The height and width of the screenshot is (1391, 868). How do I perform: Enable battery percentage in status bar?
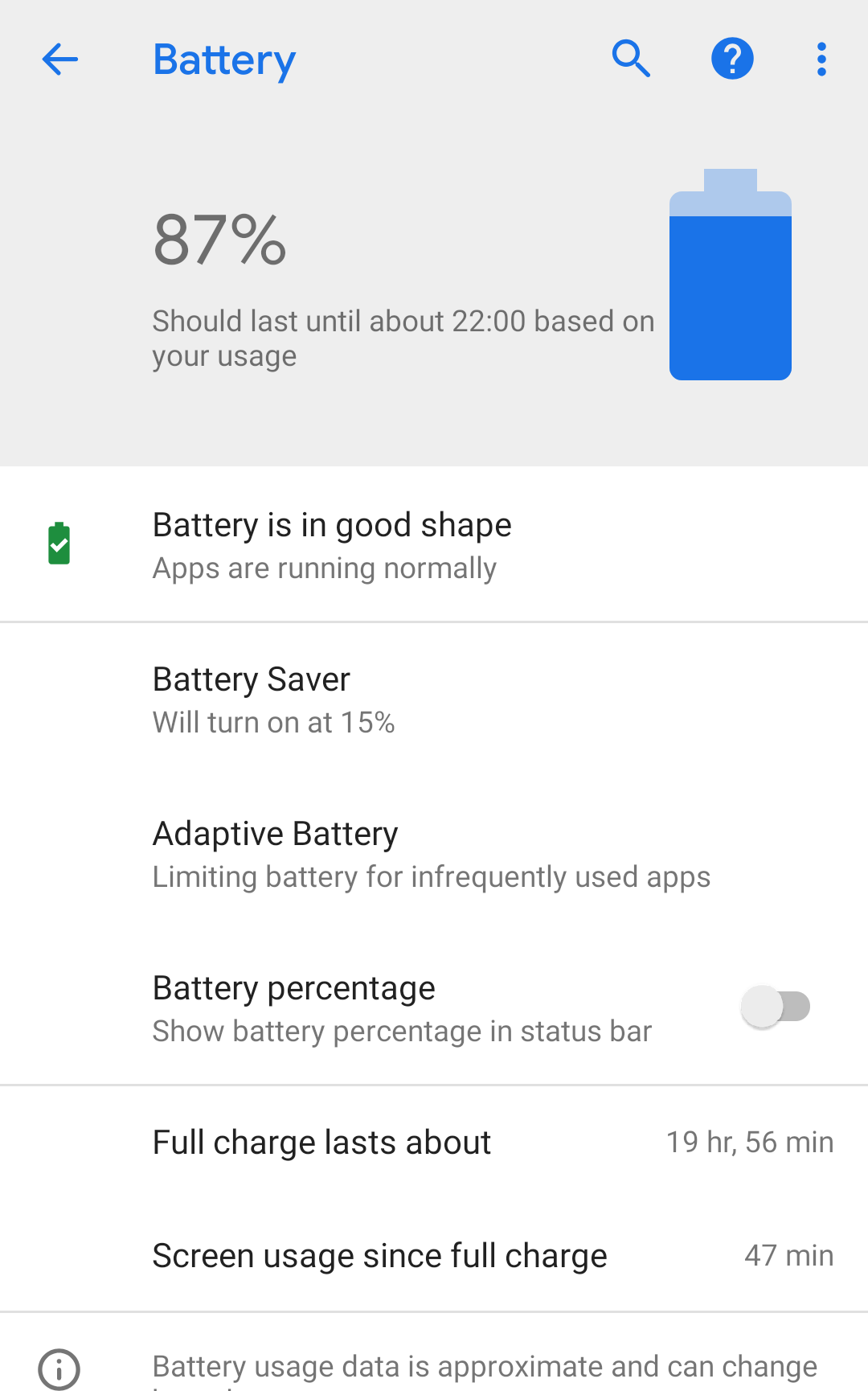(775, 1007)
